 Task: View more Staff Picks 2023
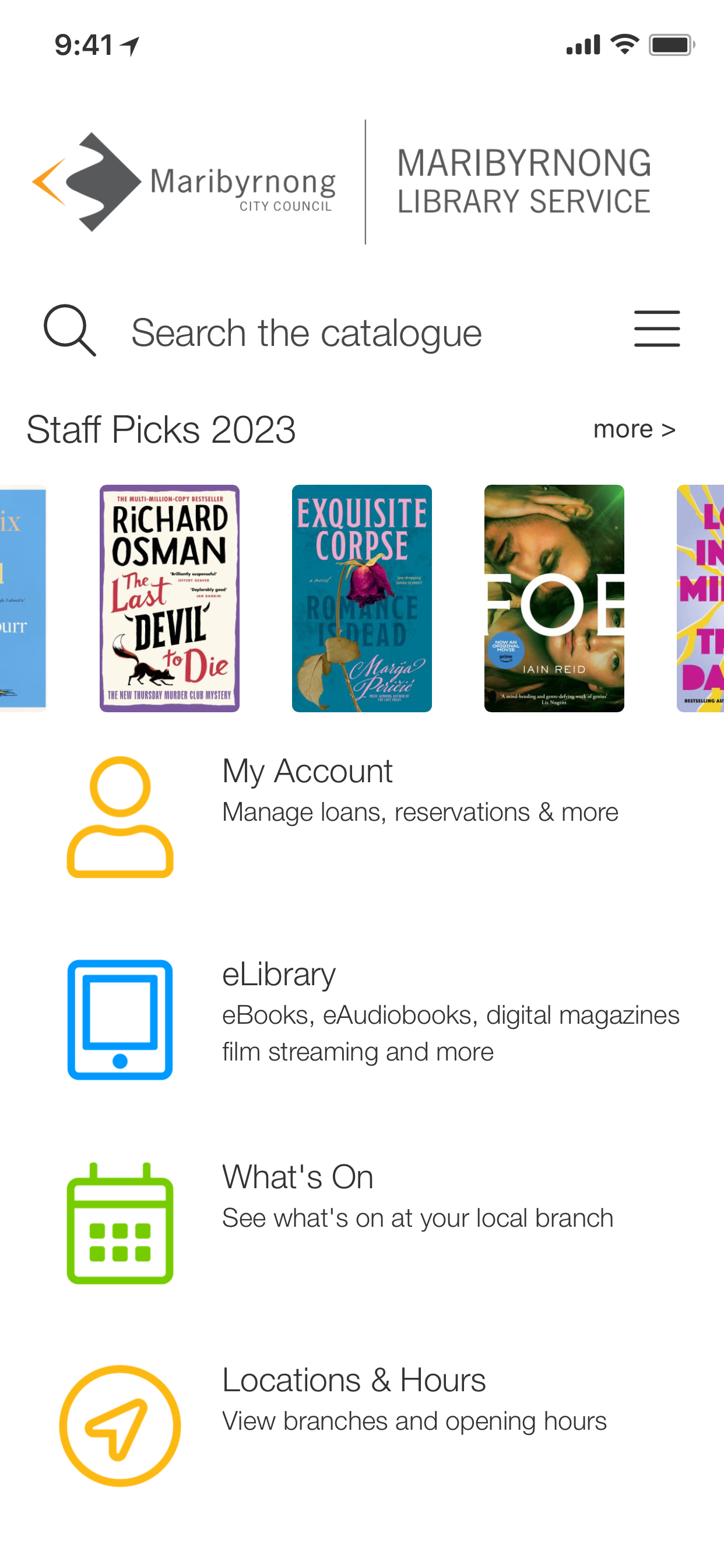pos(634,429)
